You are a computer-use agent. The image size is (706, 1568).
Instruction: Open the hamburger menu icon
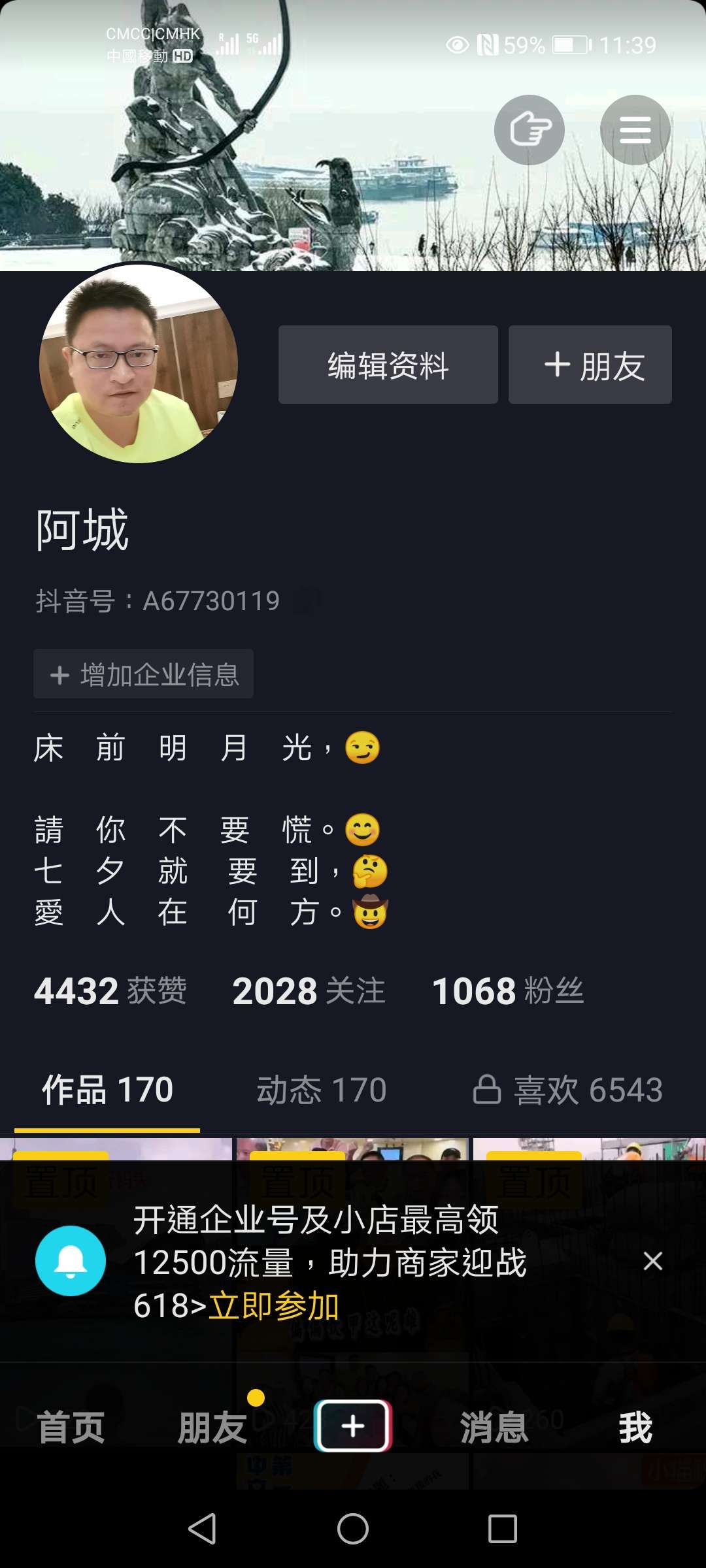coord(635,130)
